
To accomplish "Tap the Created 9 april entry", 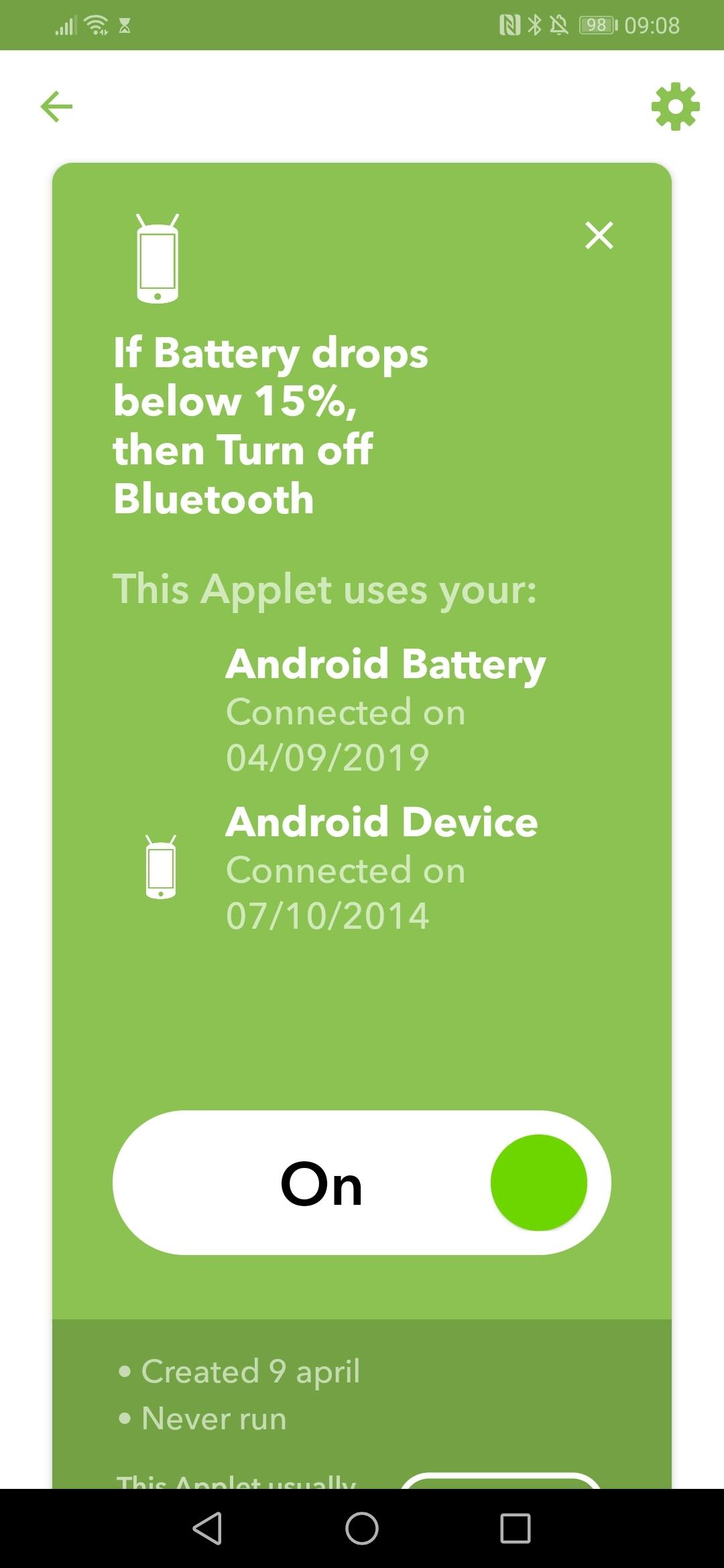I will [239, 1371].
